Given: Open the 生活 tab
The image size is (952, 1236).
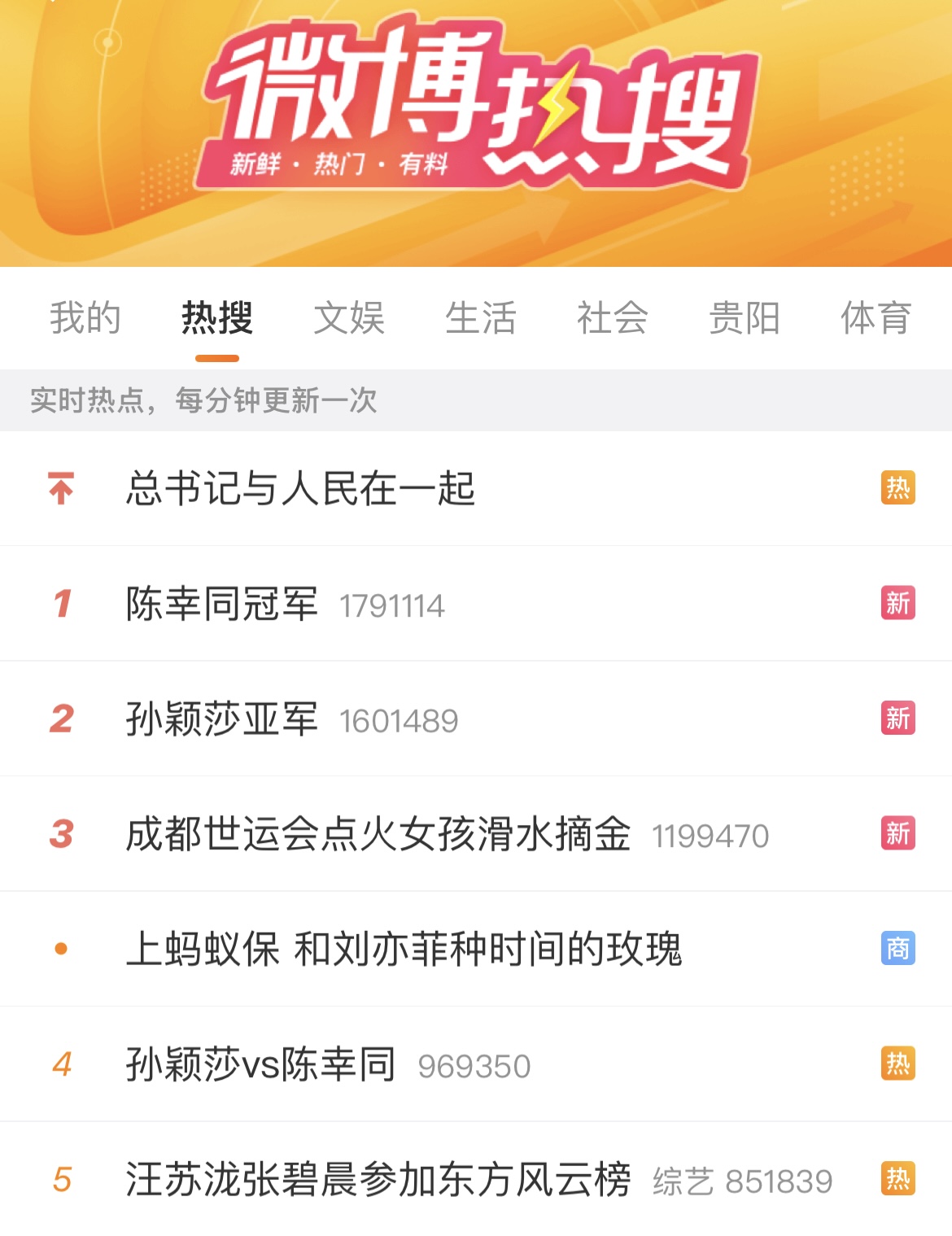Looking at the screenshot, I should pyautogui.click(x=481, y=318).
